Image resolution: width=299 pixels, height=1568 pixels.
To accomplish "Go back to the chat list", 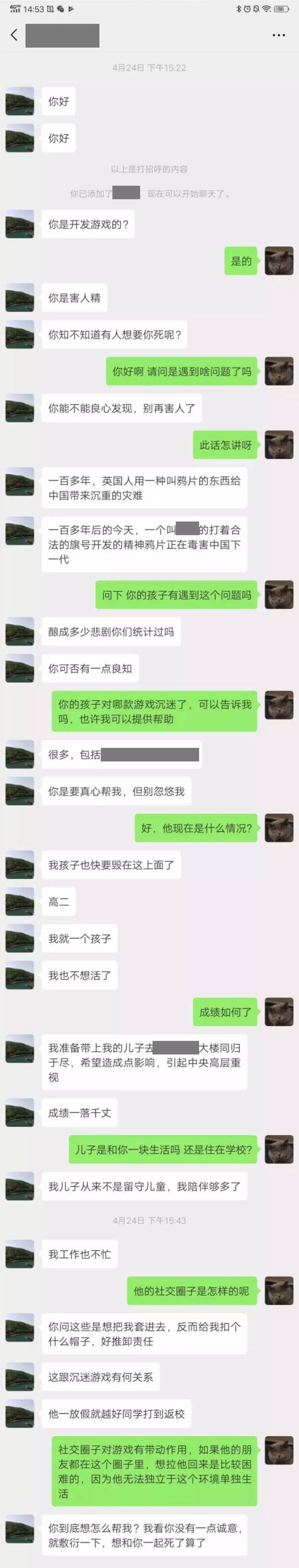I will pyautogui.click(x=14, y=35).
